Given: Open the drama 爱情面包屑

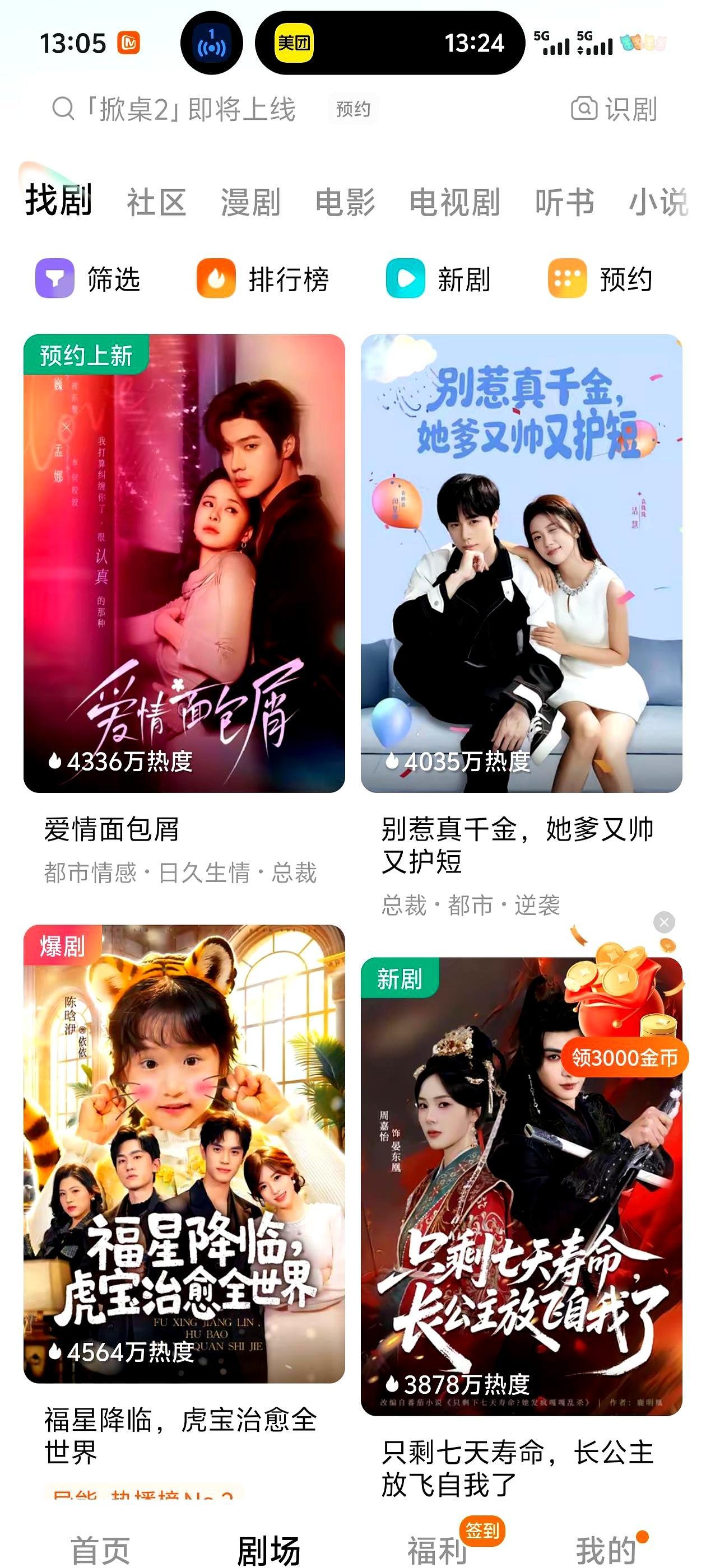Looking at the screenshot, I should coord(184,563).
